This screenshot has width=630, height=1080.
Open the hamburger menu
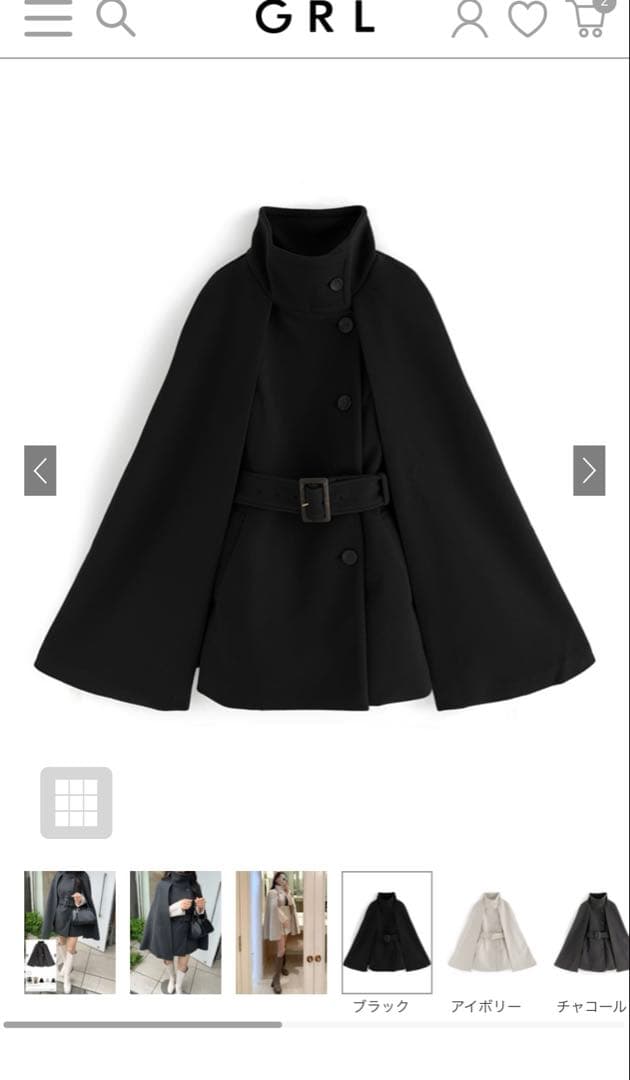[48, 19]
